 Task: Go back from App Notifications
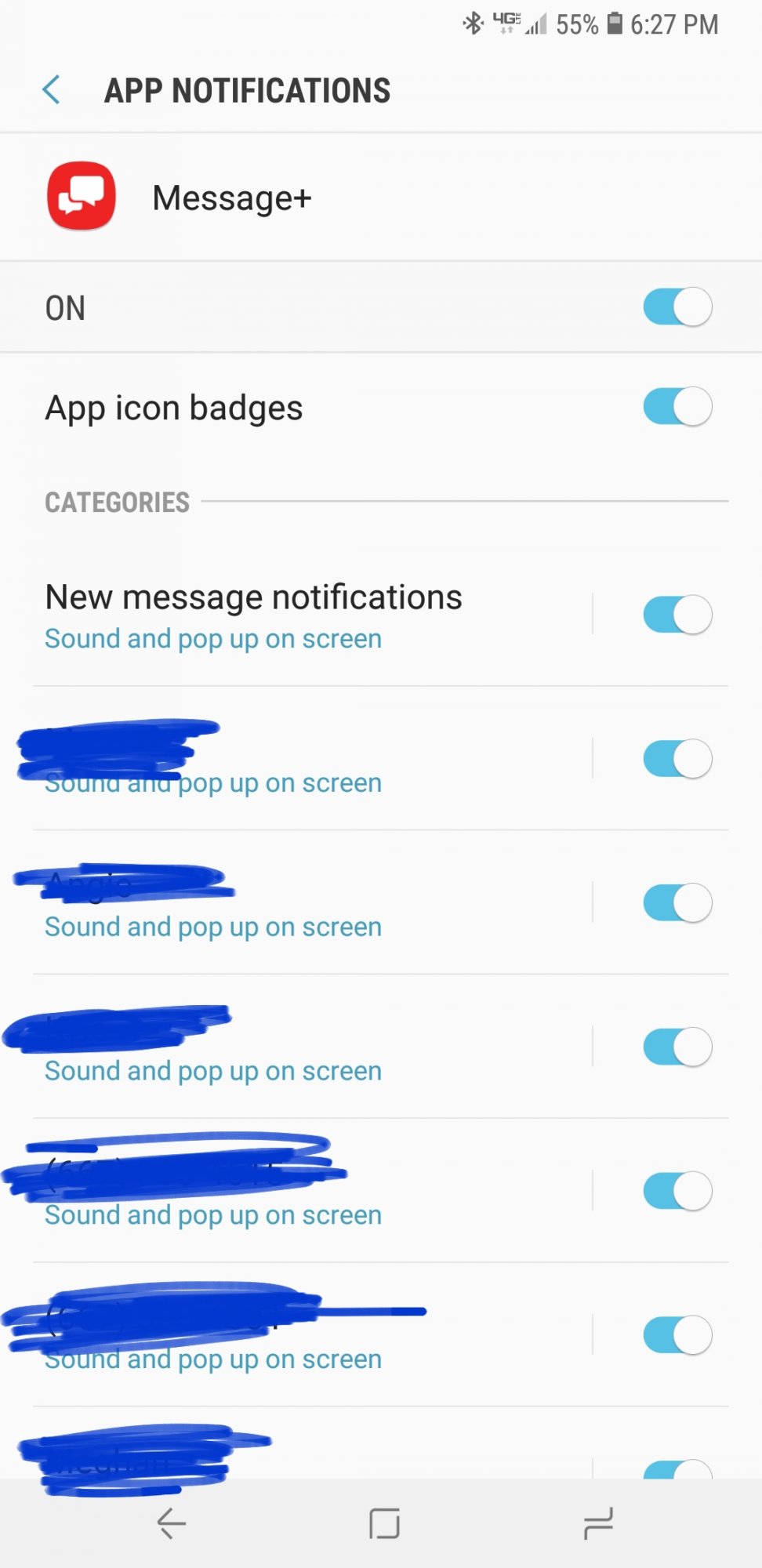tap(52, 90)
